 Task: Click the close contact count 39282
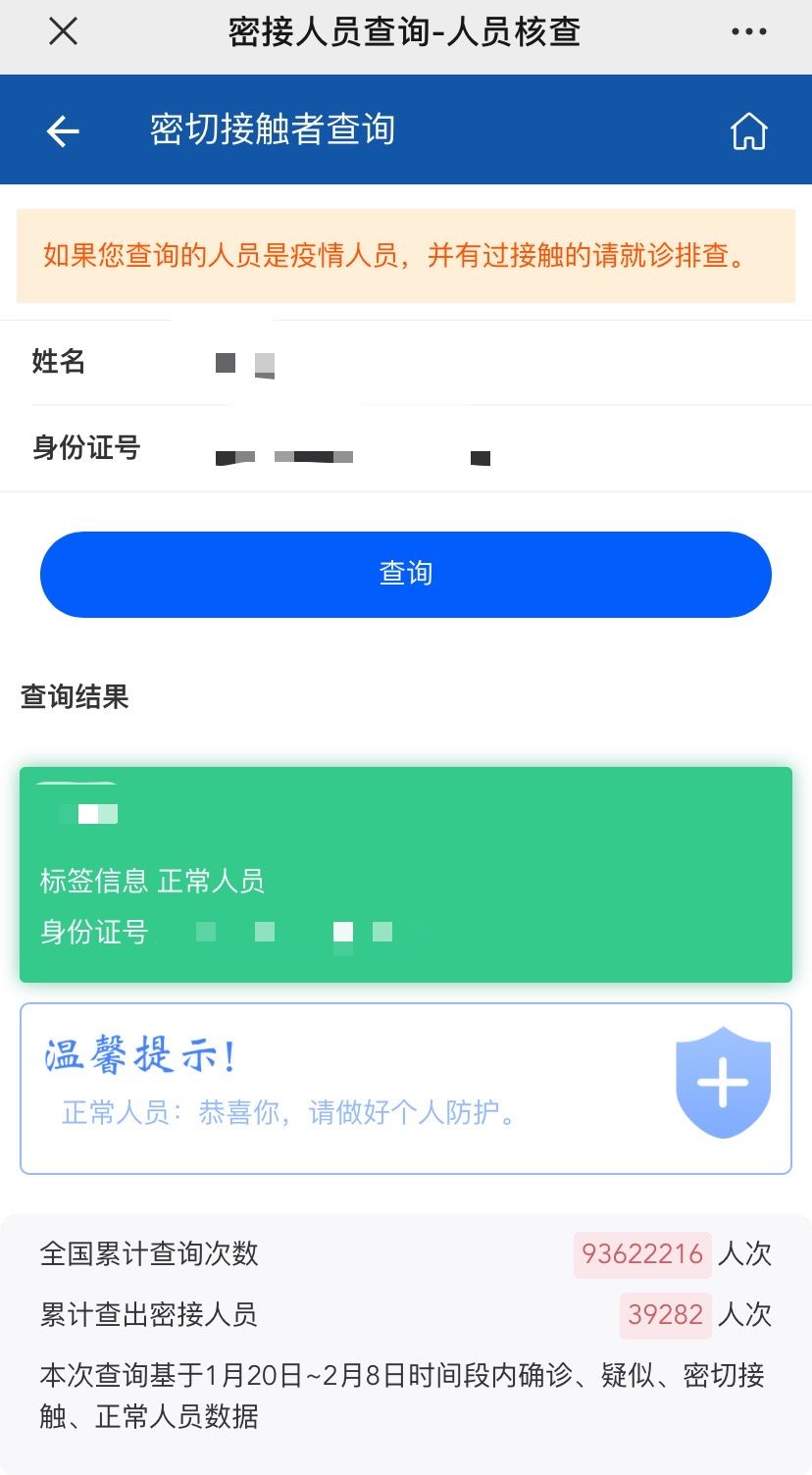[x=666, y=1315]
